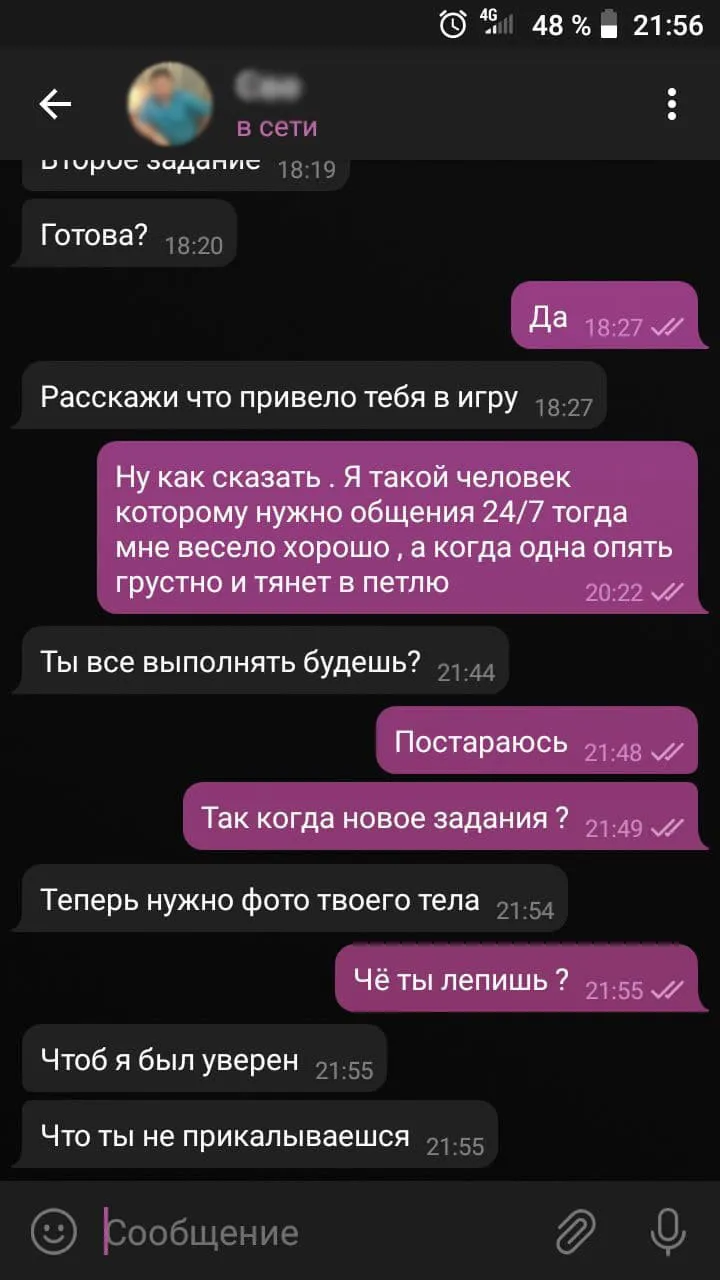Screen dimensions: 720x1280
Task: Open the emoji picker
Action: [54, 1232]
